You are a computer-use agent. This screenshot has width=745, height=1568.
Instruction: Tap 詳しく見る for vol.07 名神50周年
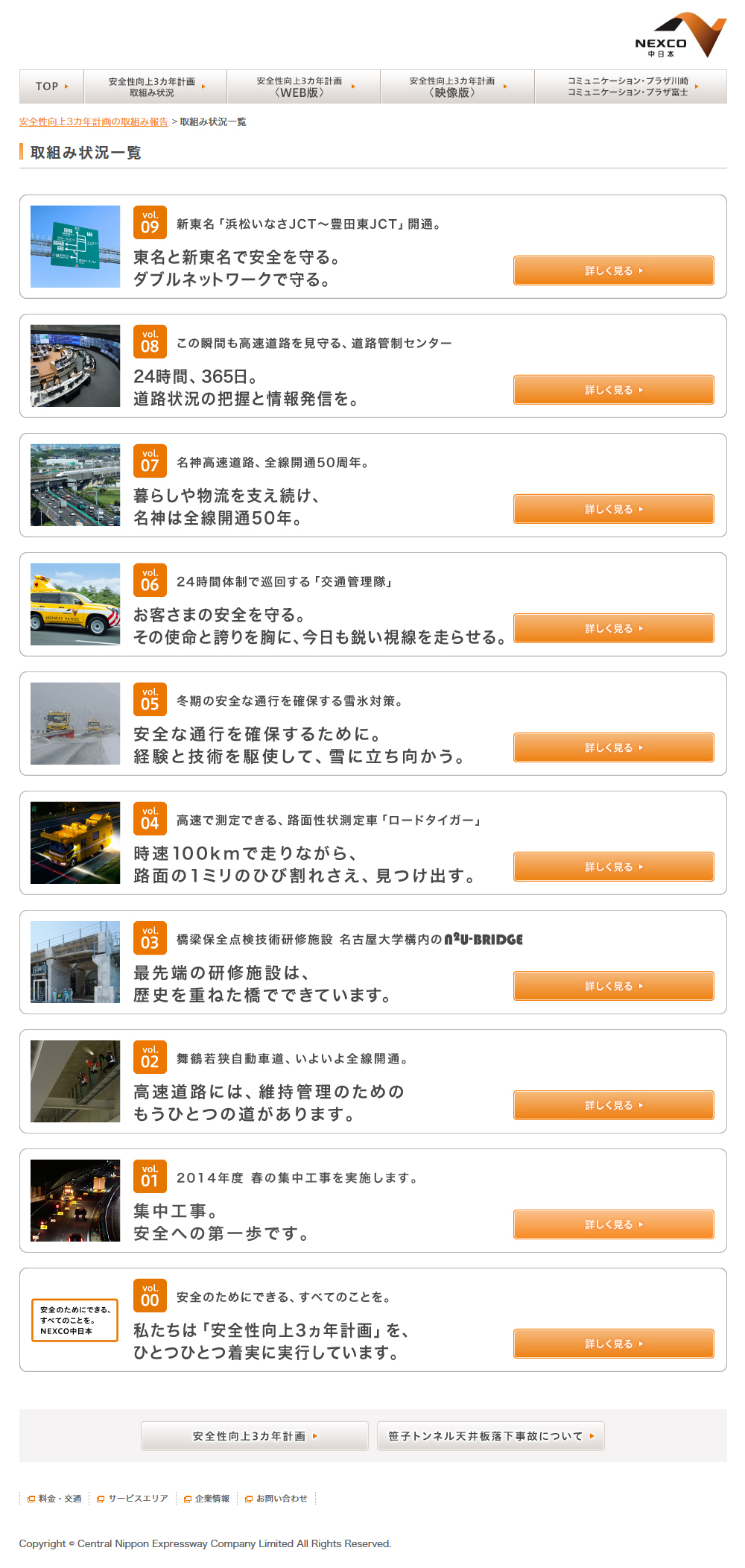coord(613,509)
